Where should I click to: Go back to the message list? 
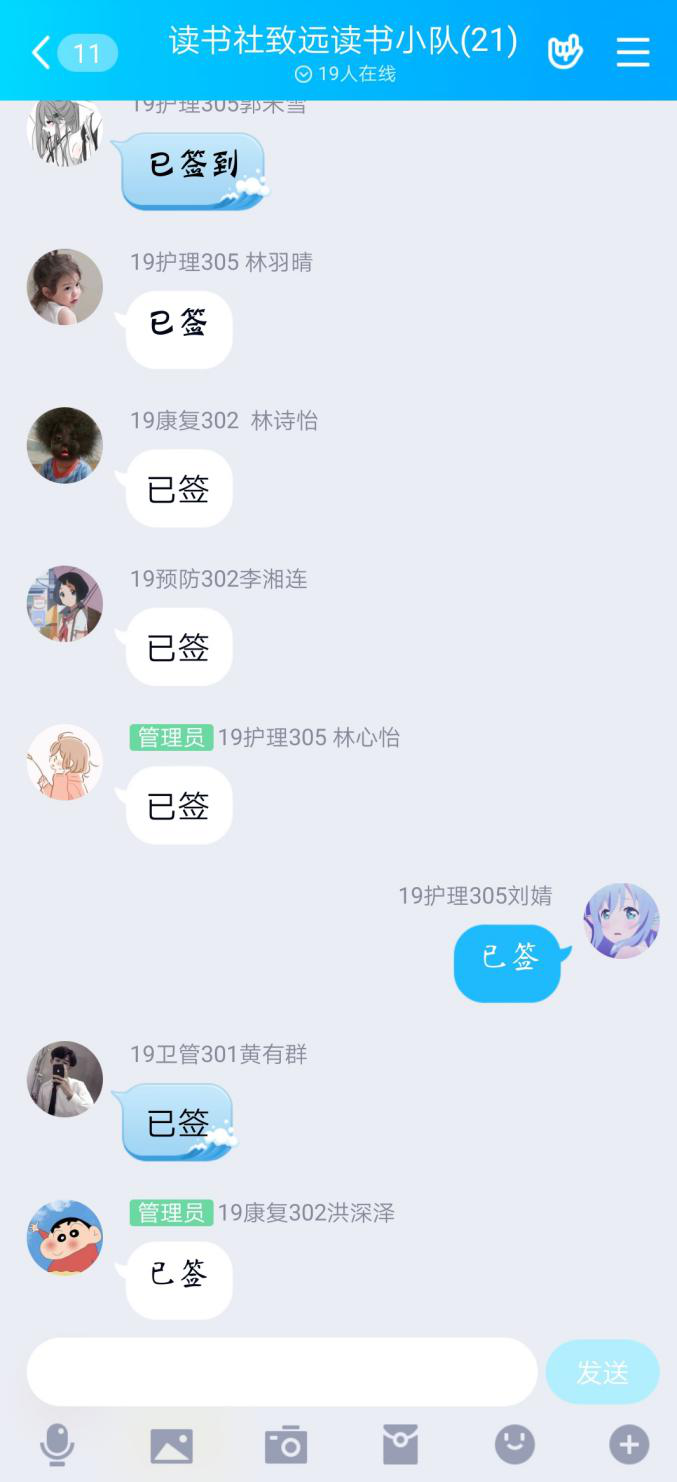coord(42,52)
